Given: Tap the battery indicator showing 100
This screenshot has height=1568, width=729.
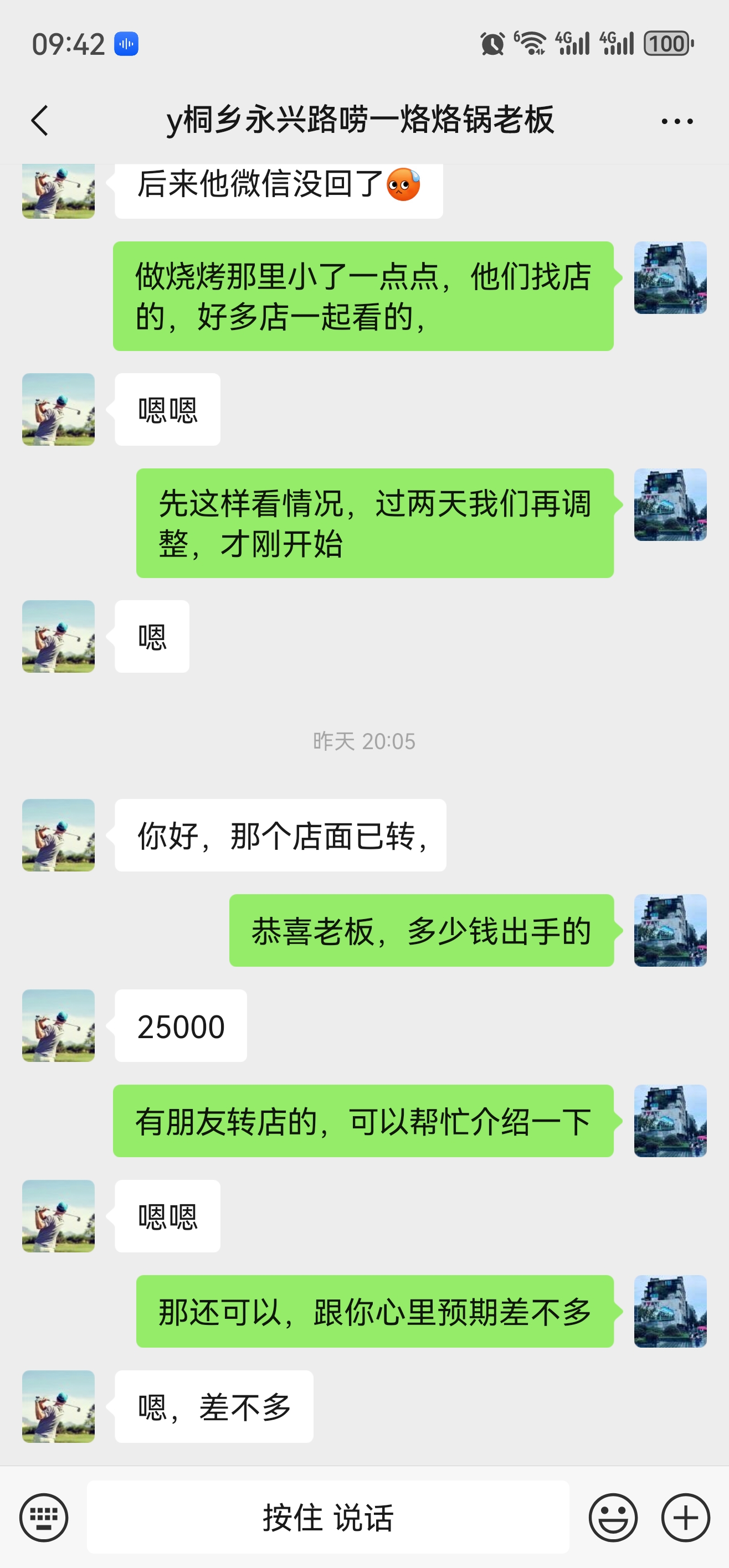Looking at the screenshot, I should coord(668,43).
